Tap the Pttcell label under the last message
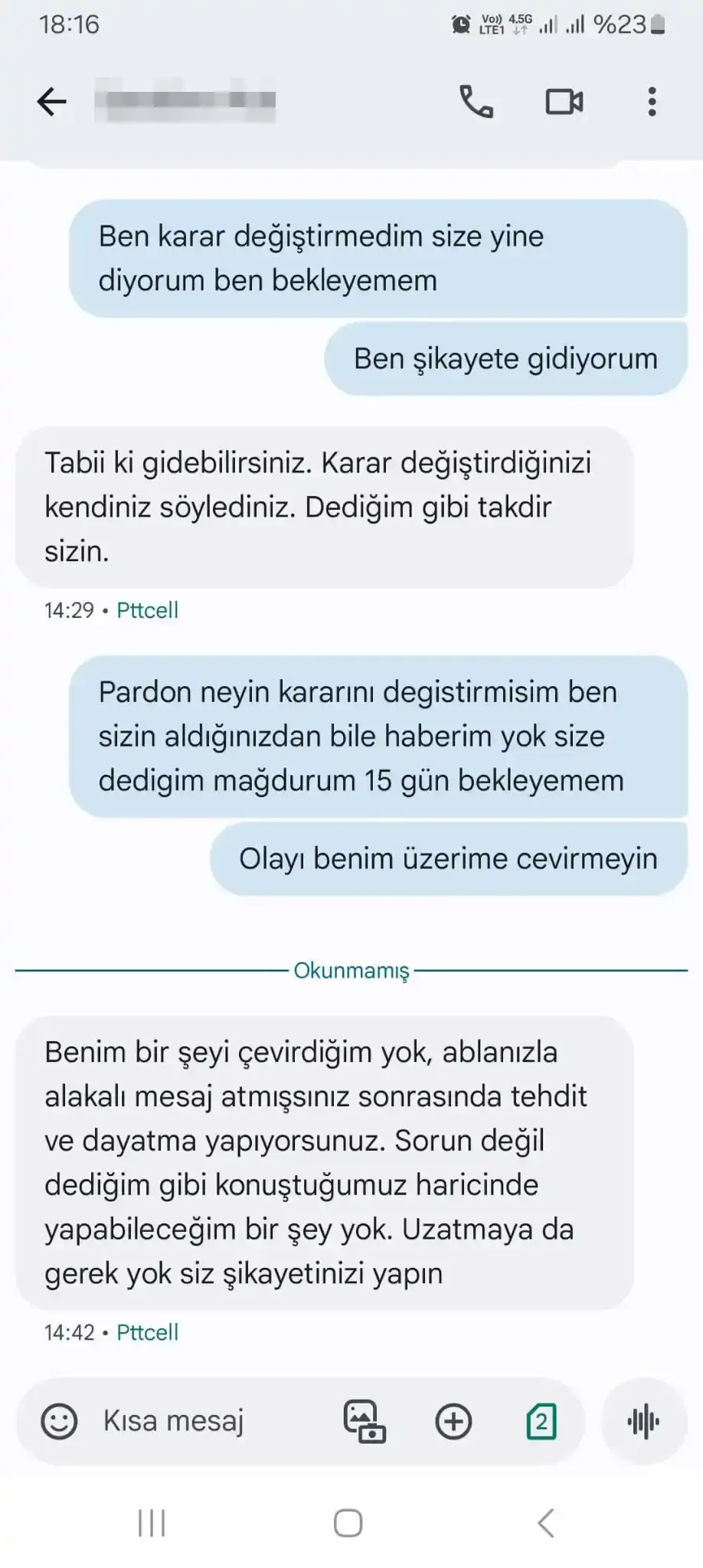Image resolution: width=703 pixels, height=1568 pixels. pyautogui.click(x=147, y=1332)
